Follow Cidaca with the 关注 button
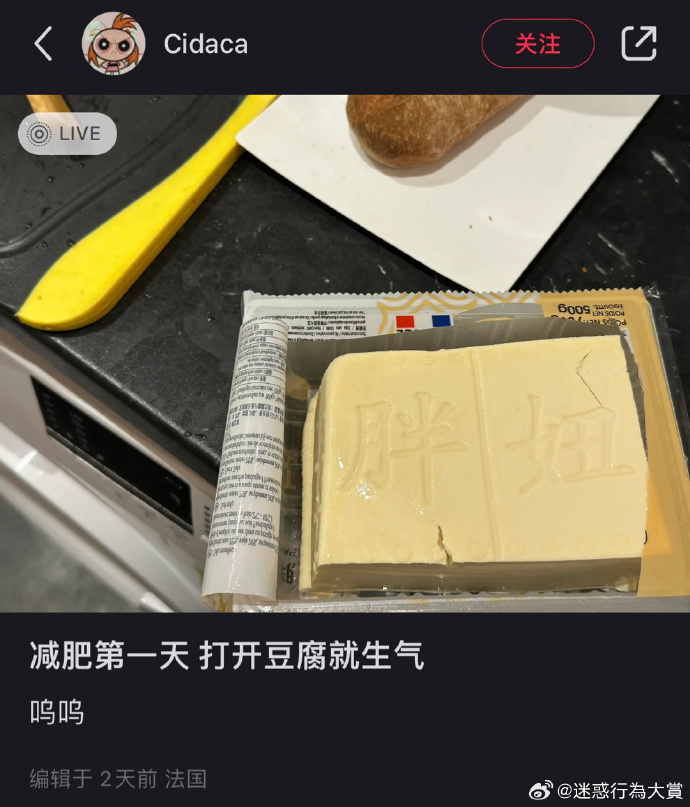690x807 pixels. (538, 44)
